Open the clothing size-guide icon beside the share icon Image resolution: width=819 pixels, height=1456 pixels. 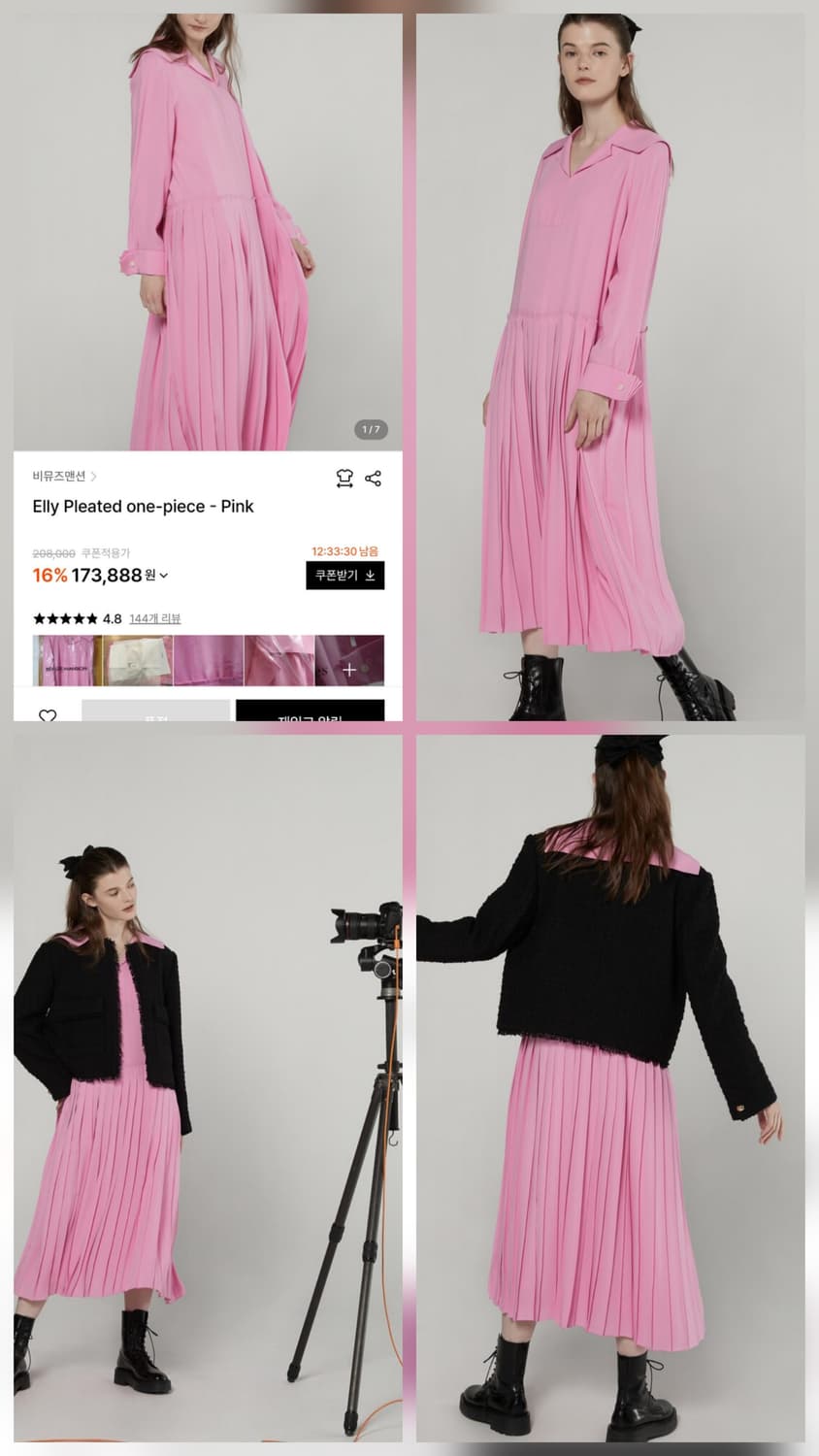pos(344,477)
